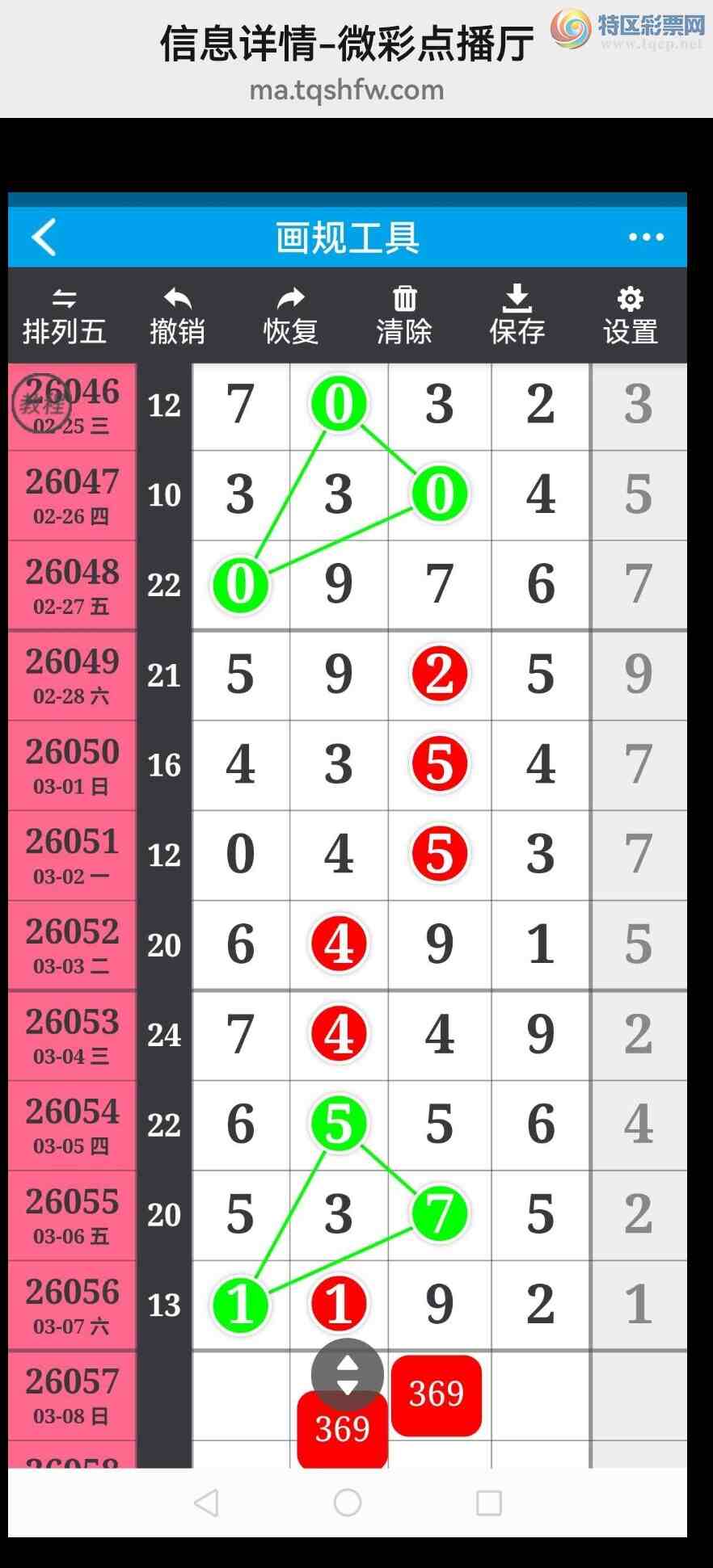Tap the upper red 369 tag in row 26057

click(x=437, y=1394)
